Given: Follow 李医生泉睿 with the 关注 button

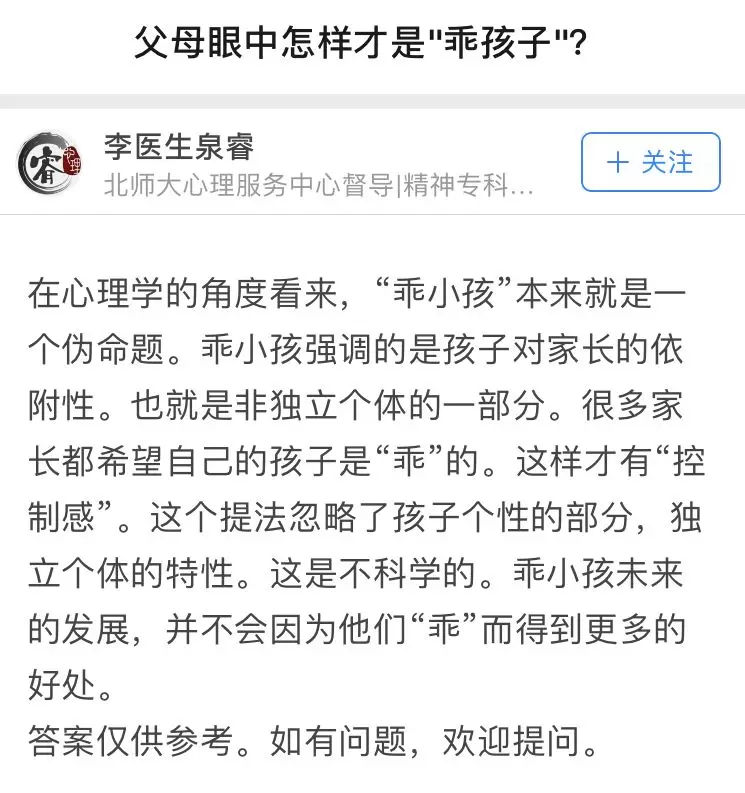Looking at the screenshot, I should pos(650,162).
